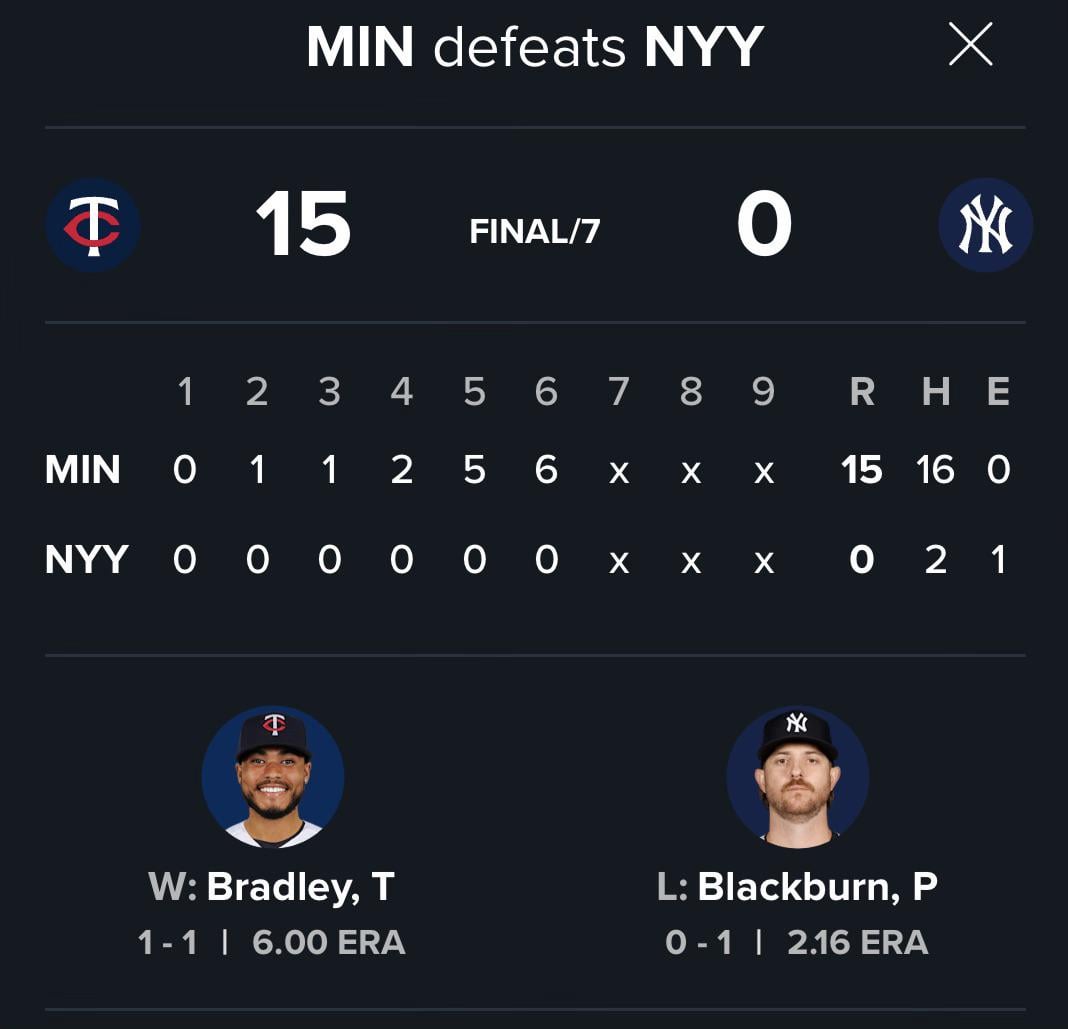Open losing pitcher Blackburn, P profile
Viewport: 1068px width, 1029px height.
click(797, 777)
